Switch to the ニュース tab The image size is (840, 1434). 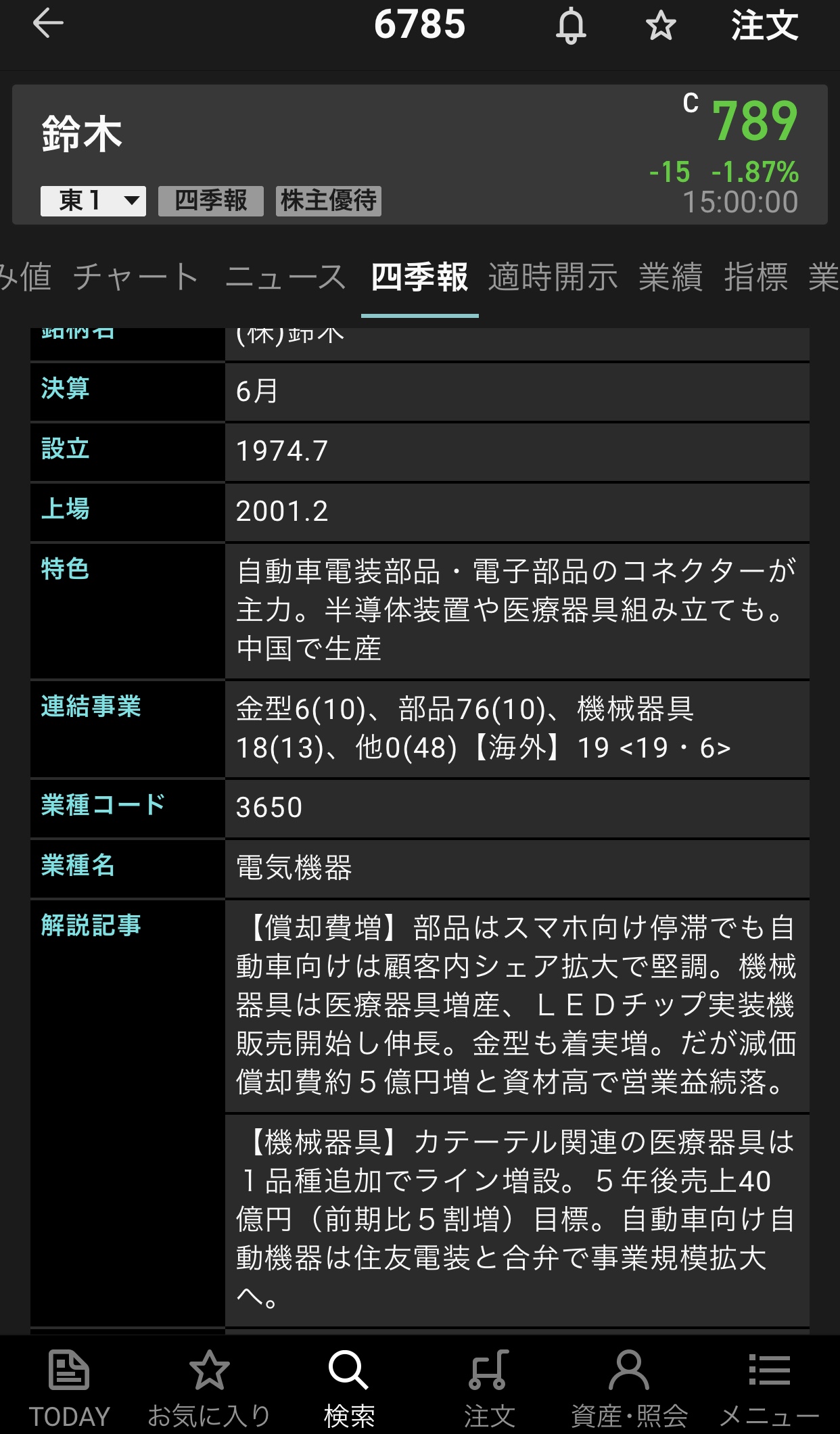(x=285, y=277)
